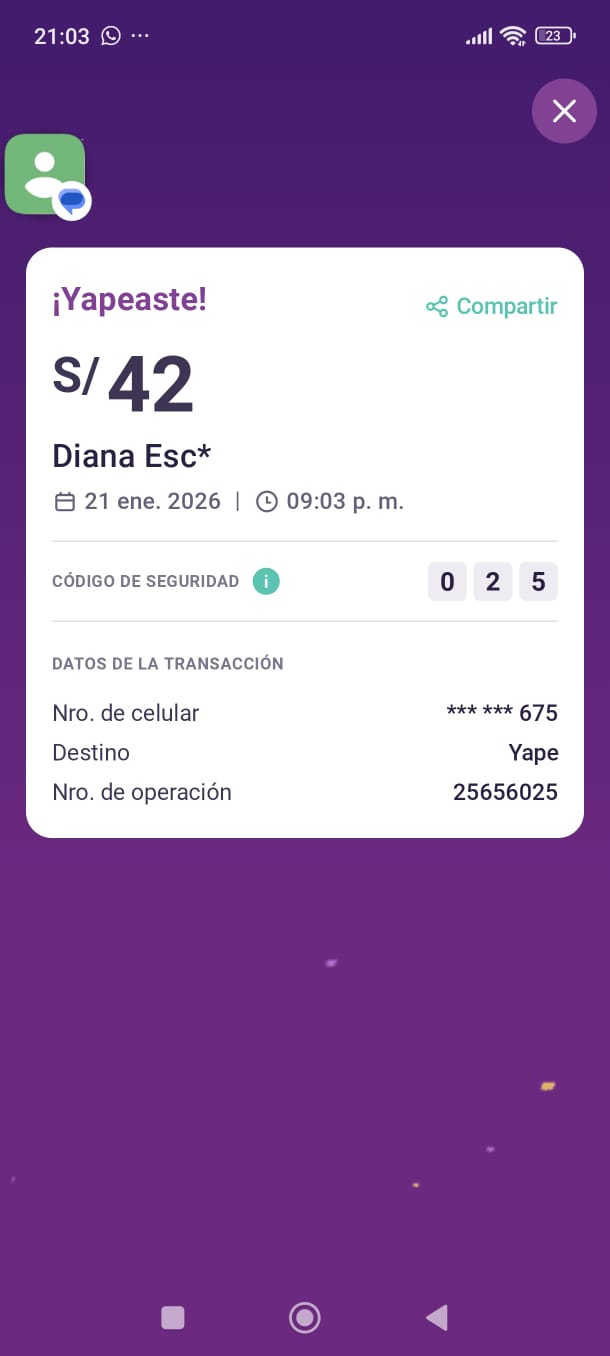This screenshot has height=1356, width=610.
Task: Go to the system home screen
Action: 304,1318
